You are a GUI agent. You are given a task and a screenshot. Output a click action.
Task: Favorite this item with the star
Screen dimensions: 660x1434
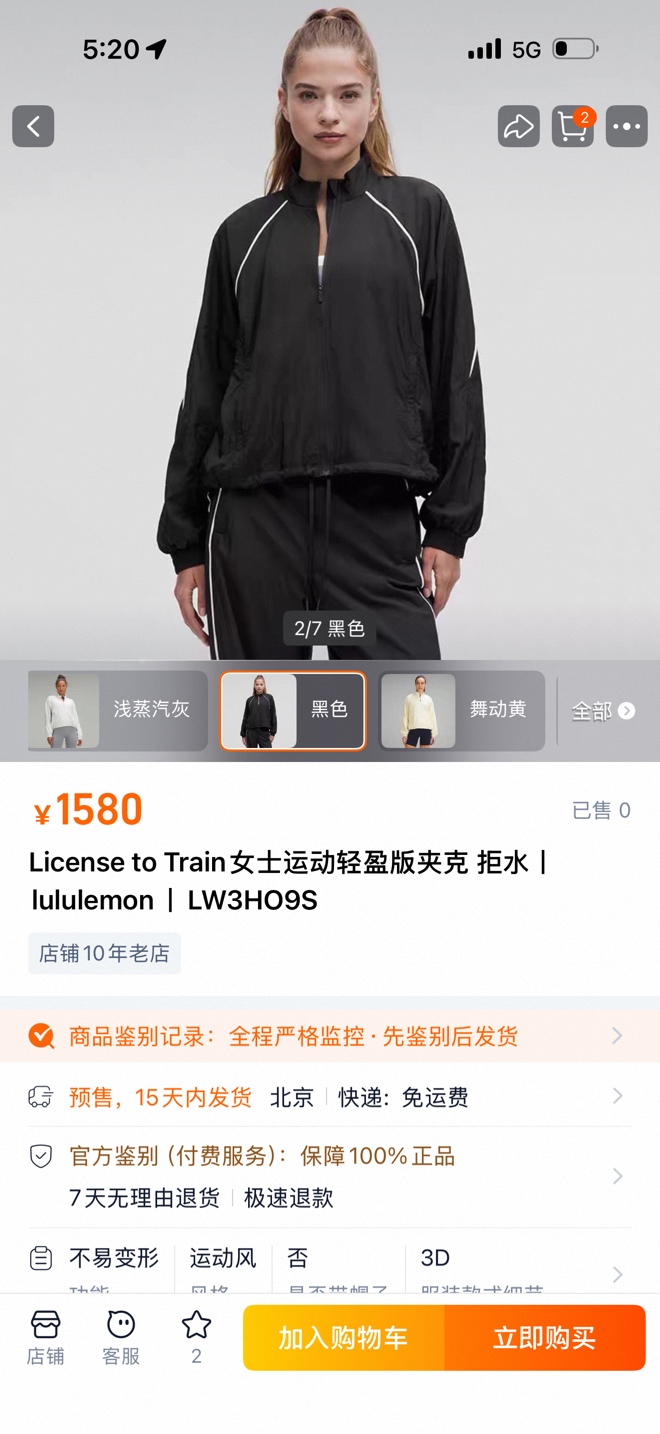click(x=196, y=1336)
